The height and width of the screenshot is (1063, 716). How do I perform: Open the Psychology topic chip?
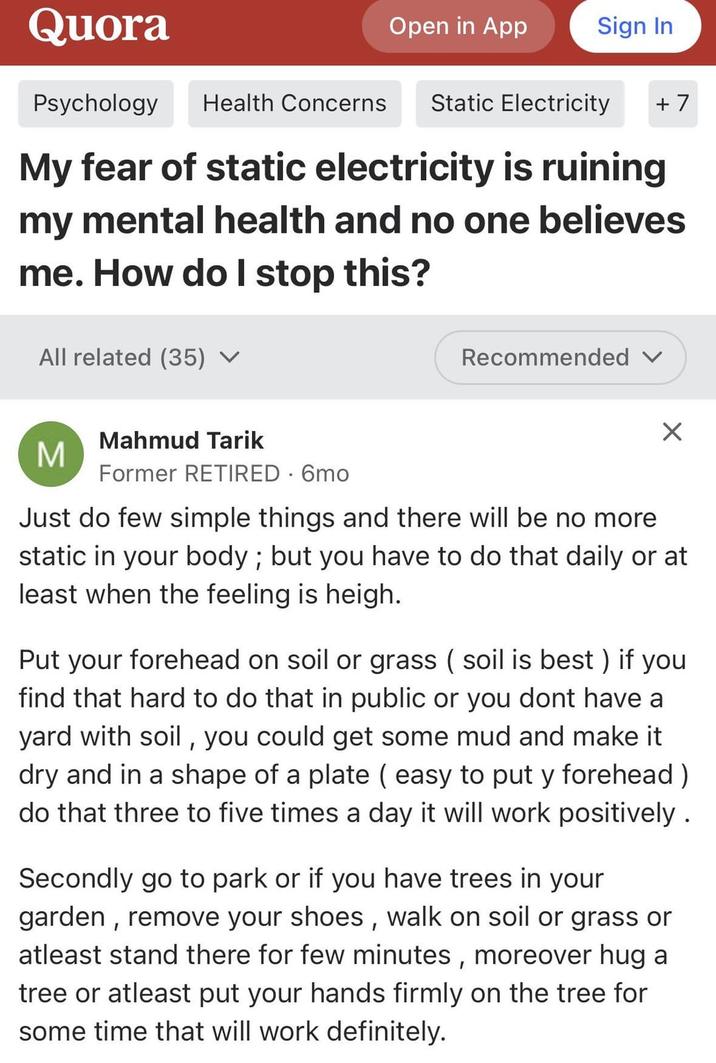coord(96,103)
